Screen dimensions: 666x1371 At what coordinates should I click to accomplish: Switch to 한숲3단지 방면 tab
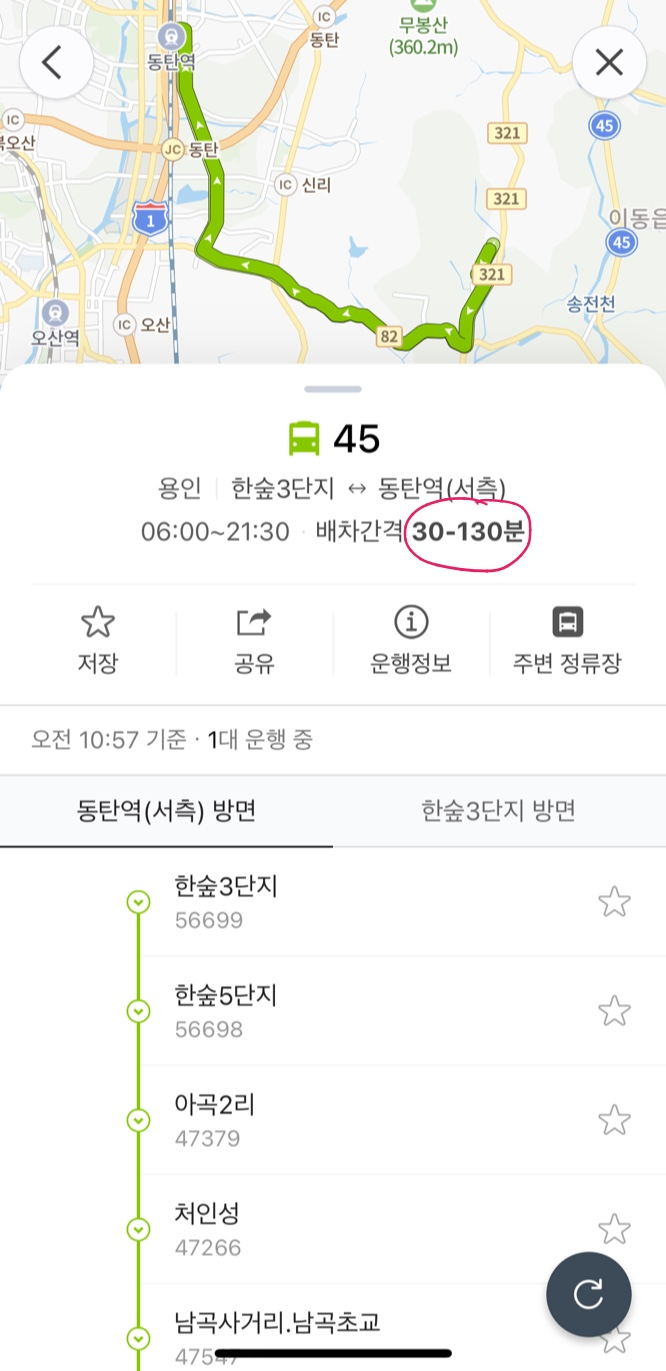[x=499, y=811]
